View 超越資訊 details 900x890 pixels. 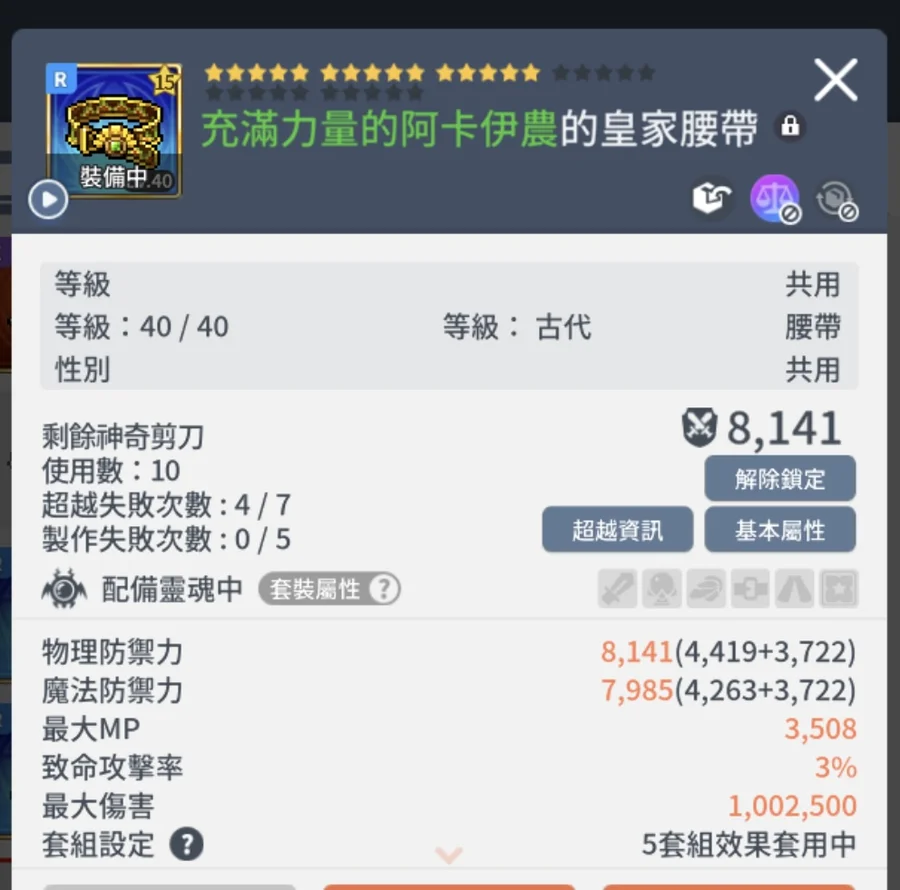click(617, 530)
